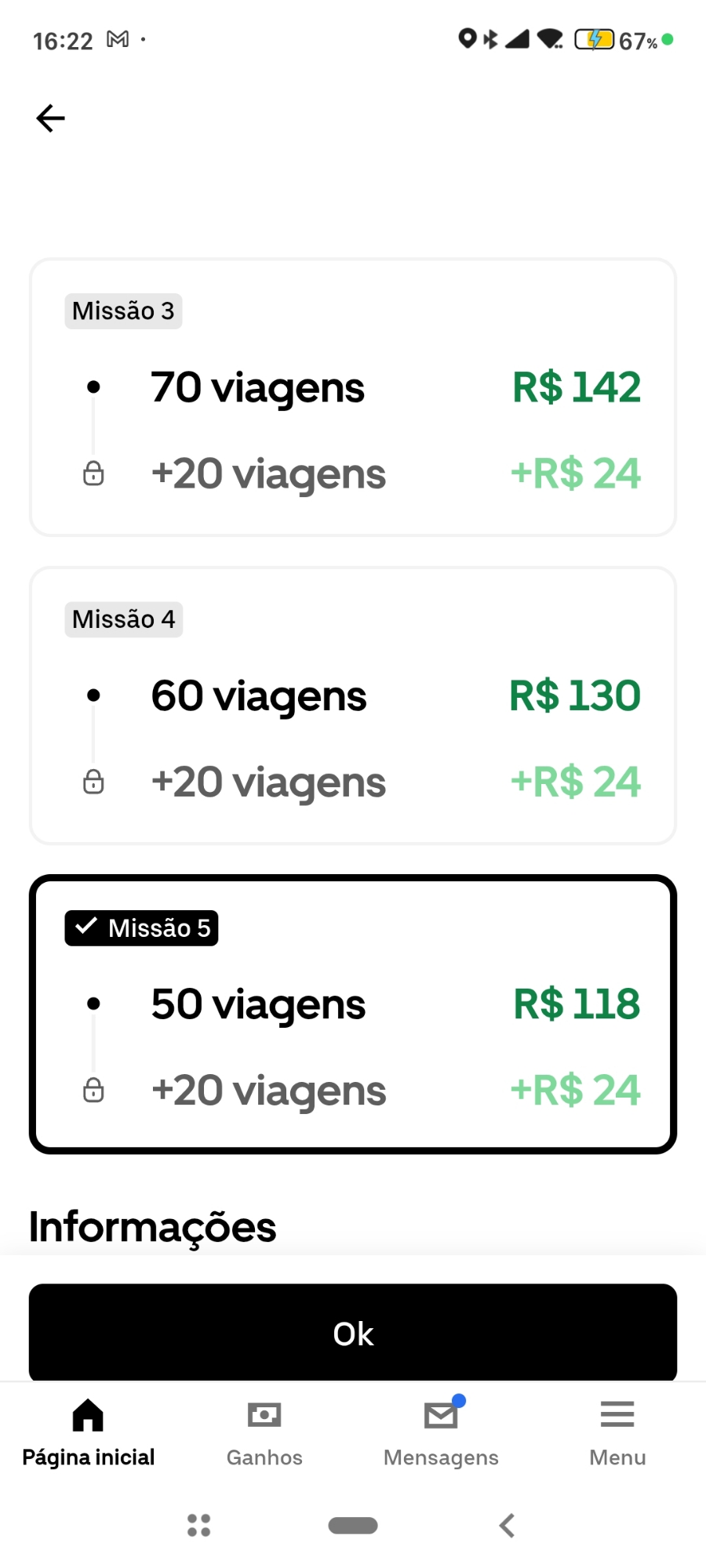Choose the Missão 4 card

(353, 706)
